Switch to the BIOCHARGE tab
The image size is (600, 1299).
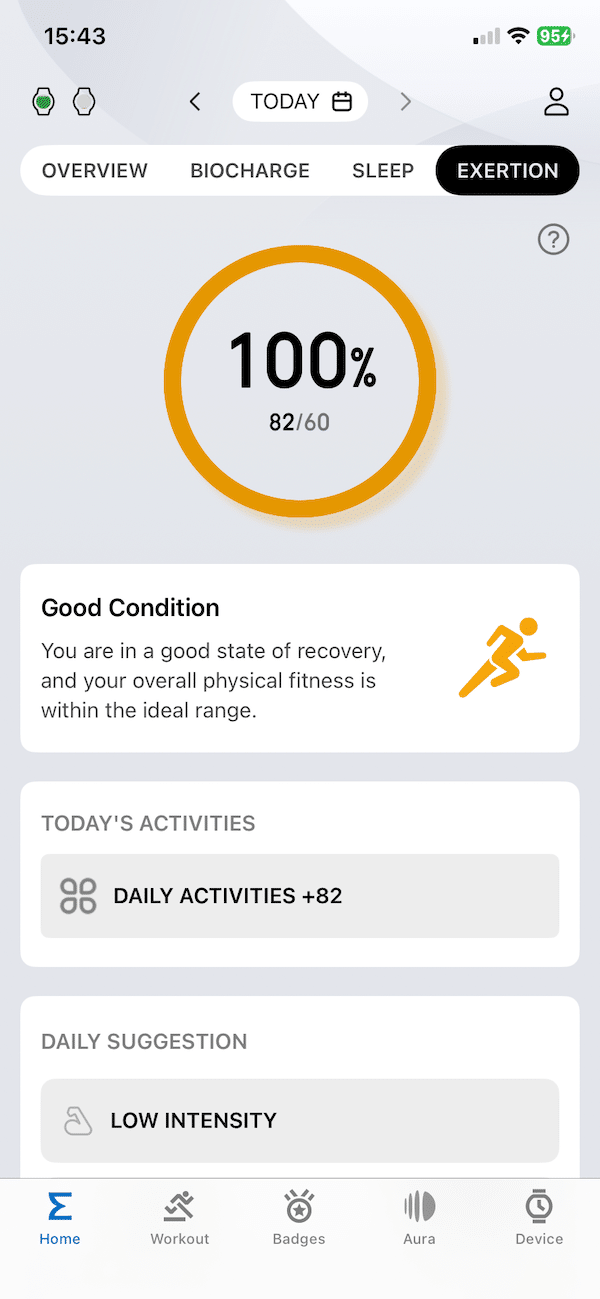click(x=250, y=171)
